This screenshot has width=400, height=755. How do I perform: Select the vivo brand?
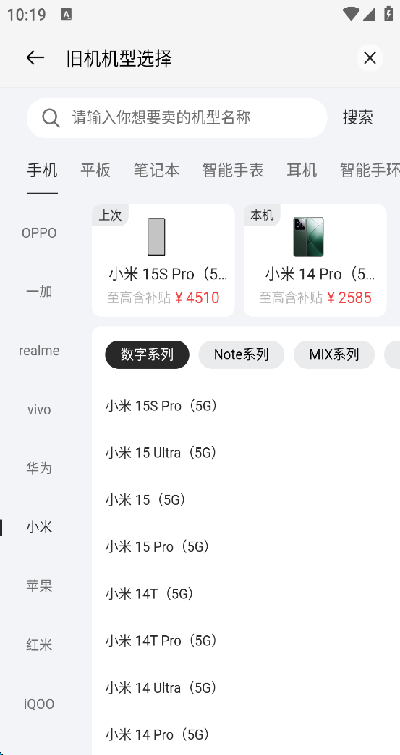pyautogui.click(x=39, y=410)
